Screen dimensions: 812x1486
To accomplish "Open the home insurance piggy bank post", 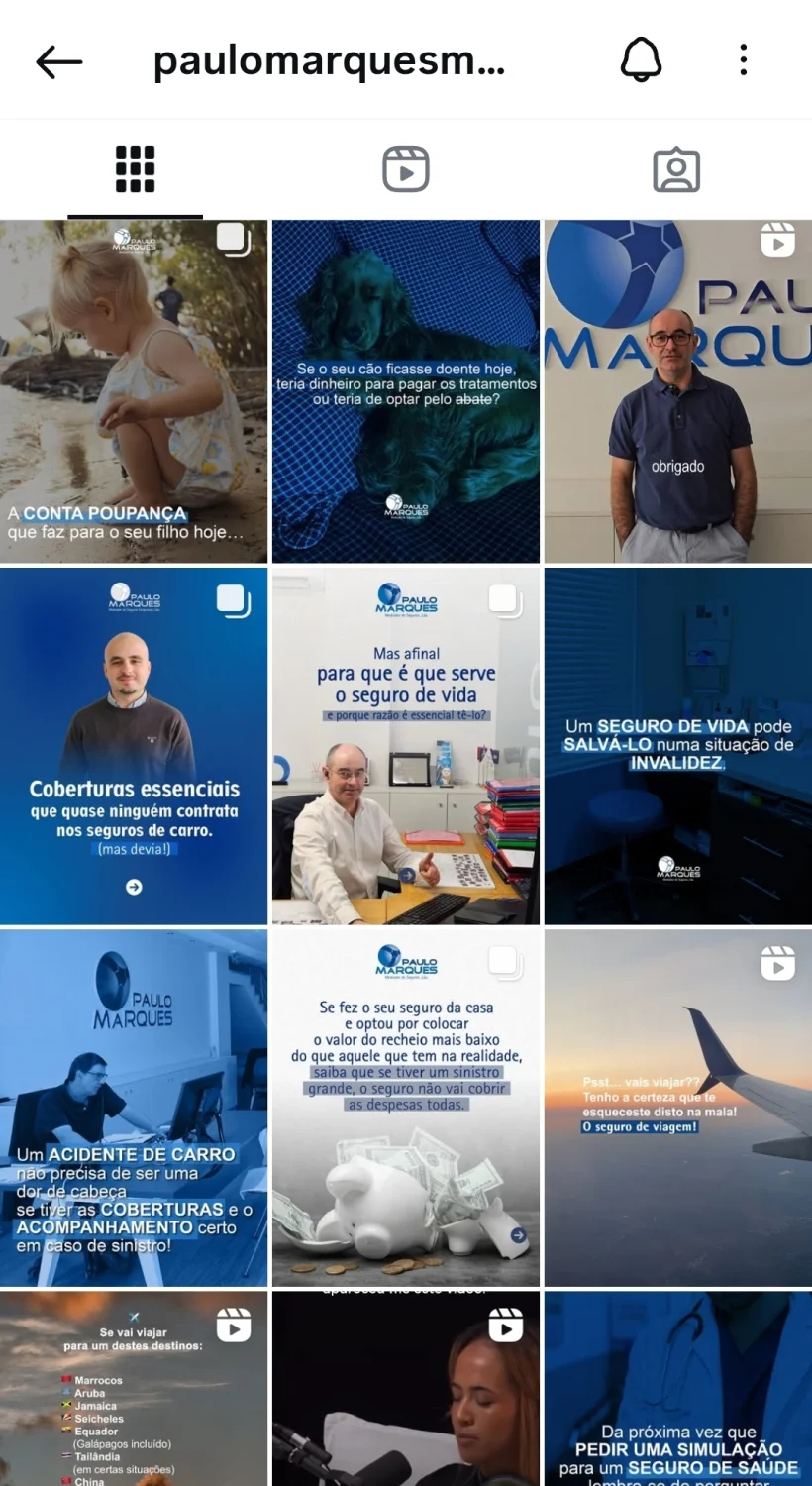I will (406, 1108).
